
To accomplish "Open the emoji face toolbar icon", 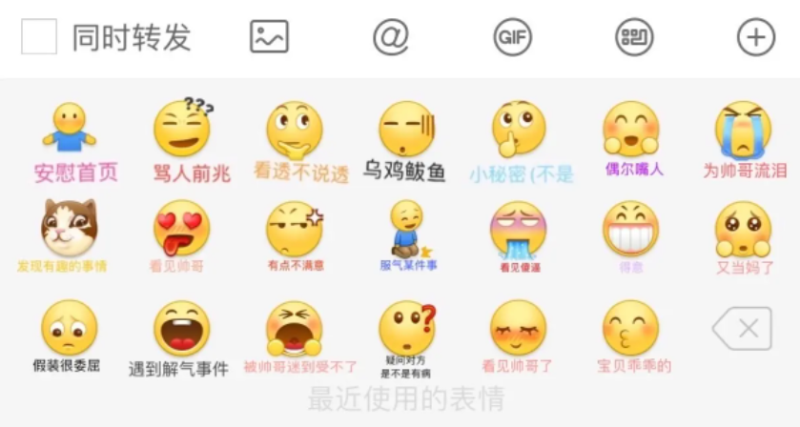I will tap(634, 38).
